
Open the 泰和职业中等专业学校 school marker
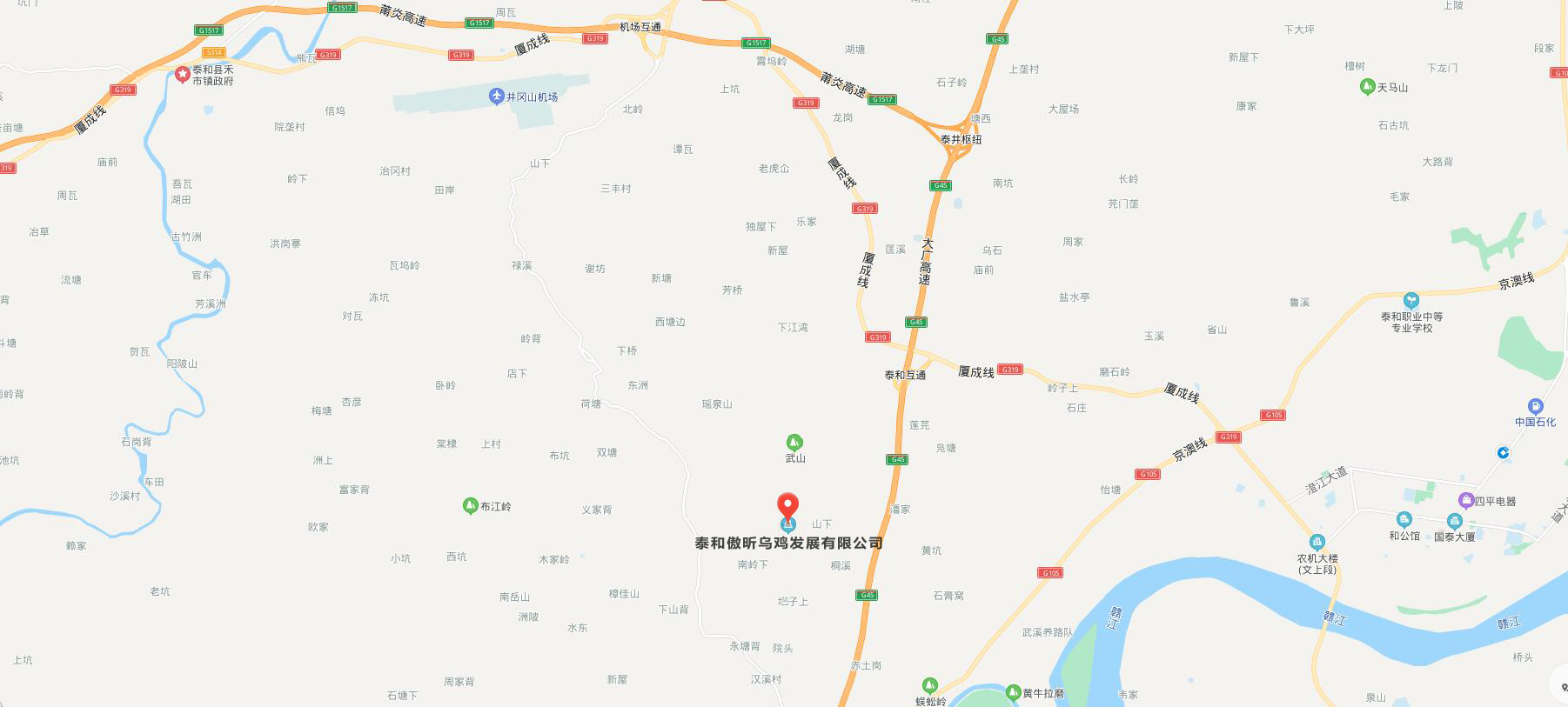[x=1411, y=301]
